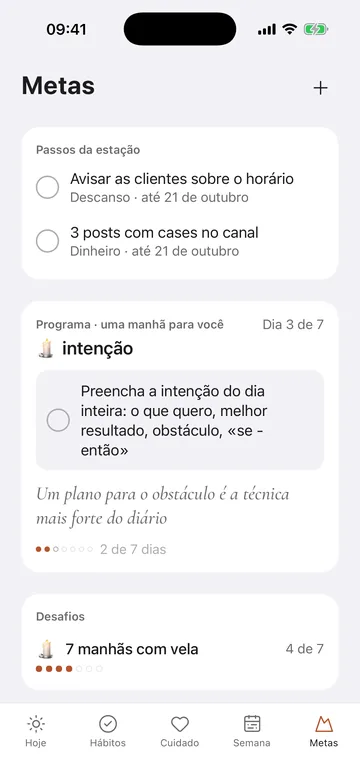Check off Avisar as clientes sobre o horário

tap(47, 188)
